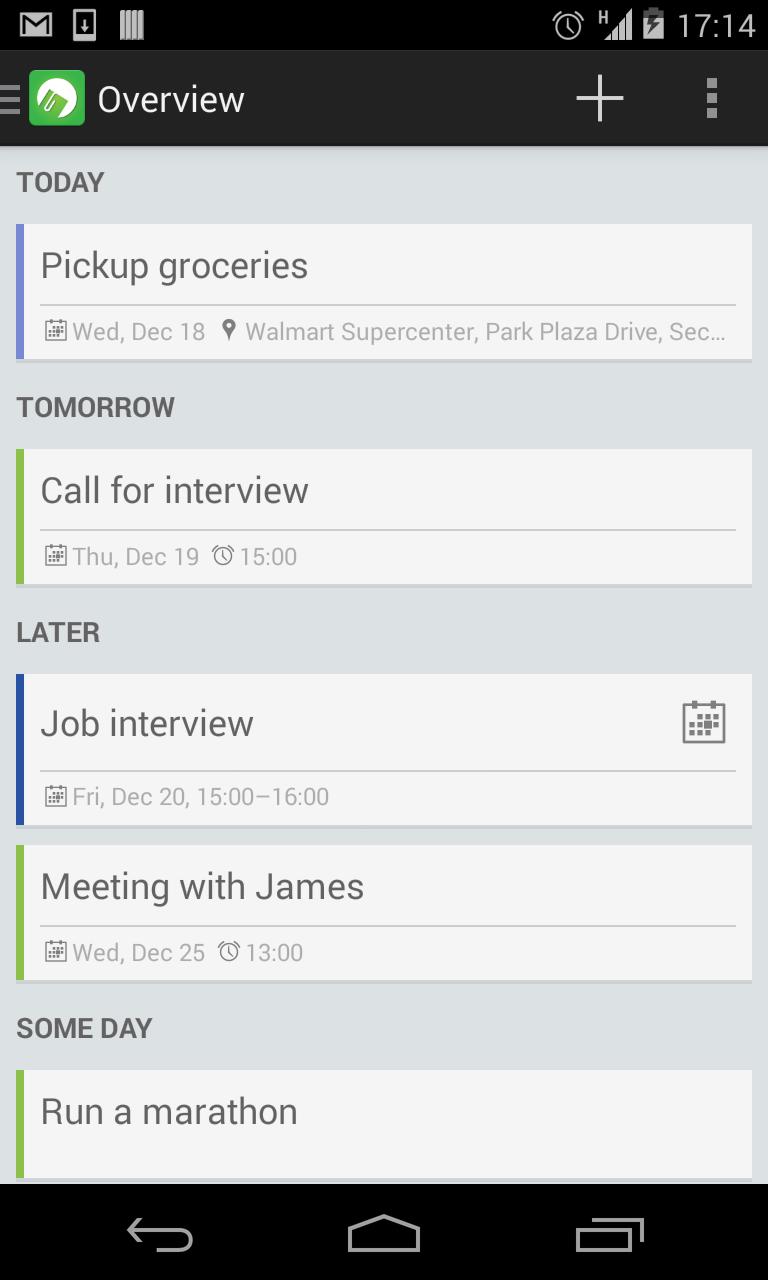768x1280 pixels.
Task: Tap the location pin next to Walmart Supercenter
Action: 229,330
